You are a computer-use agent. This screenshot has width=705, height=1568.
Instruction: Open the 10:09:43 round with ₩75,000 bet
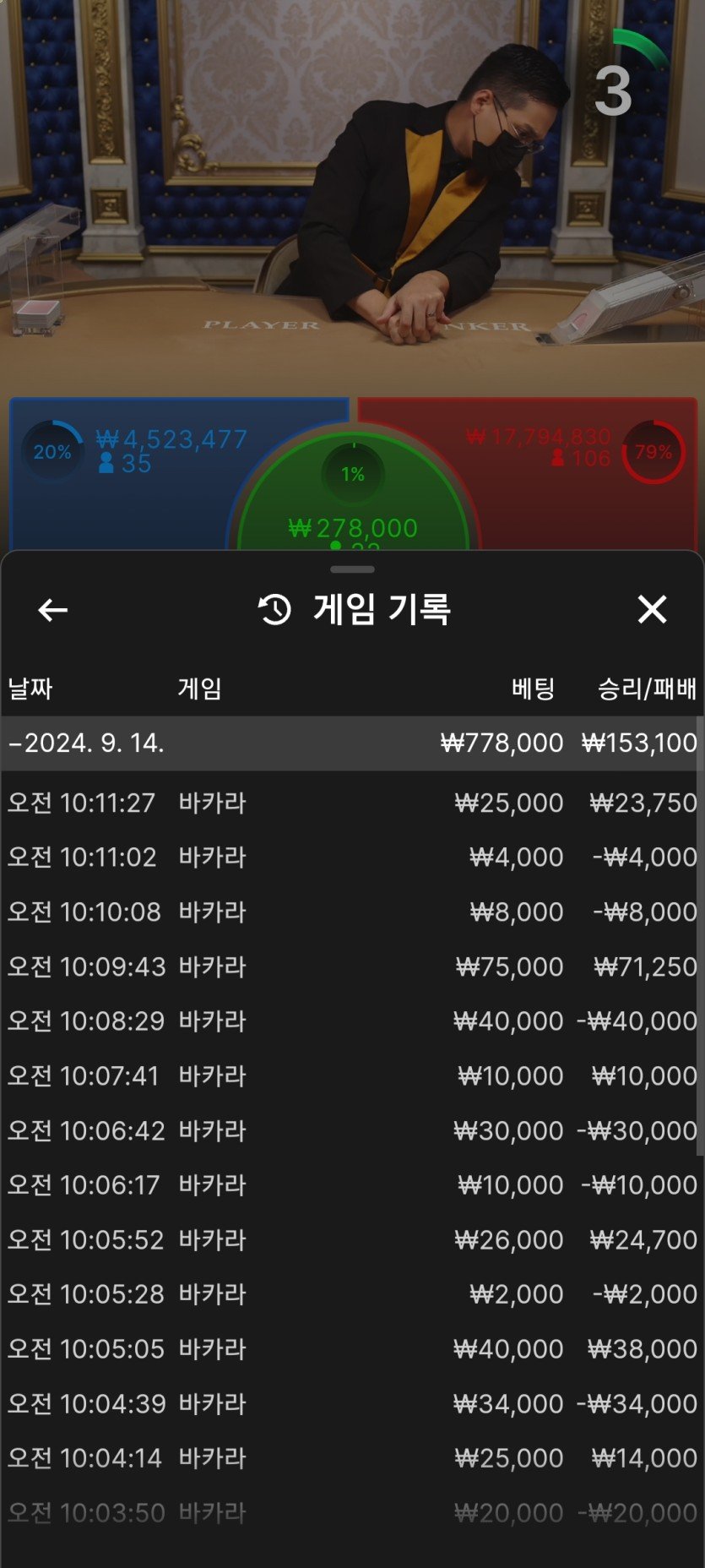point(352,966)
